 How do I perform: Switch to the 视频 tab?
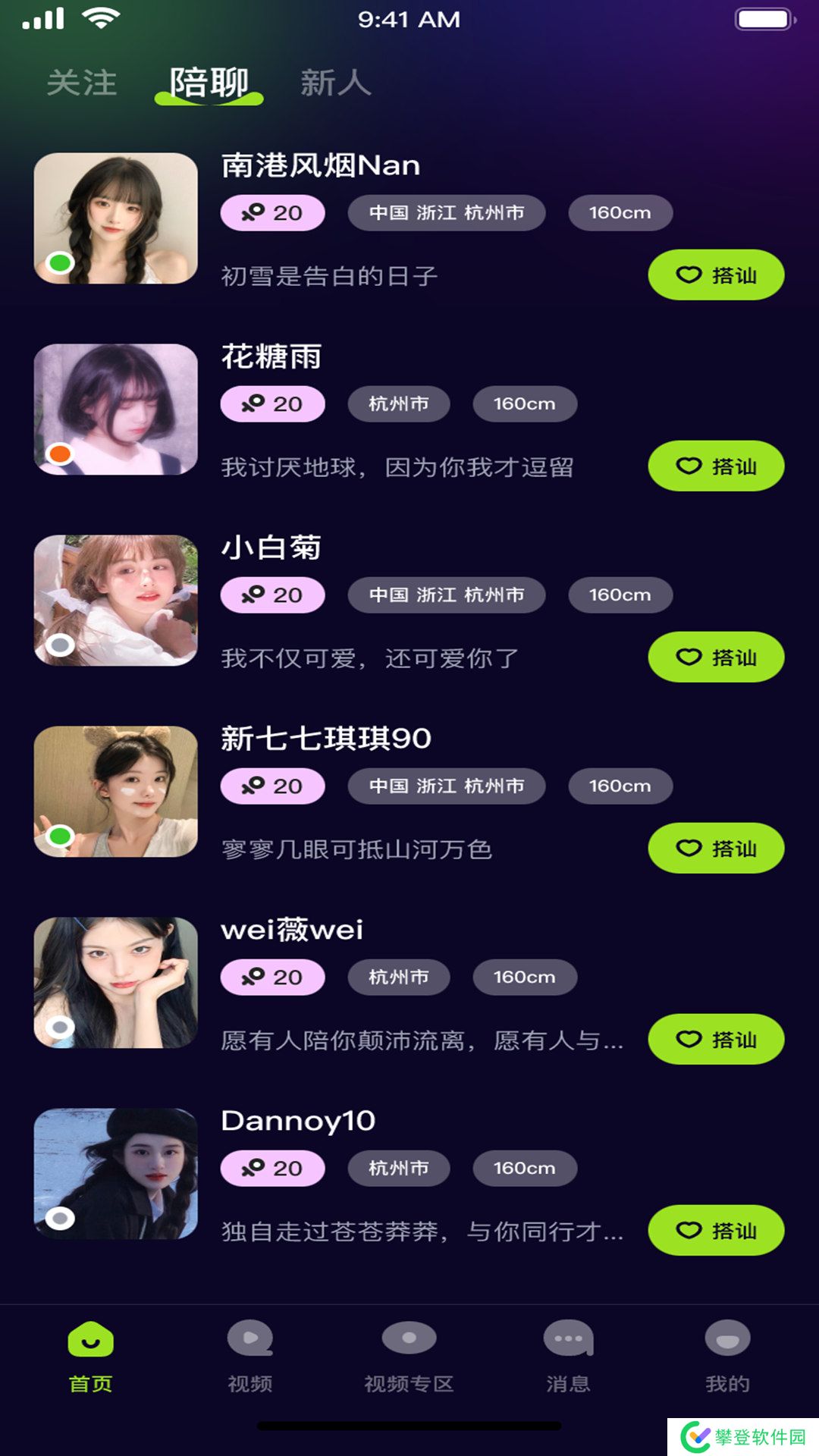pyautogui.click(x=250, y=1357)
